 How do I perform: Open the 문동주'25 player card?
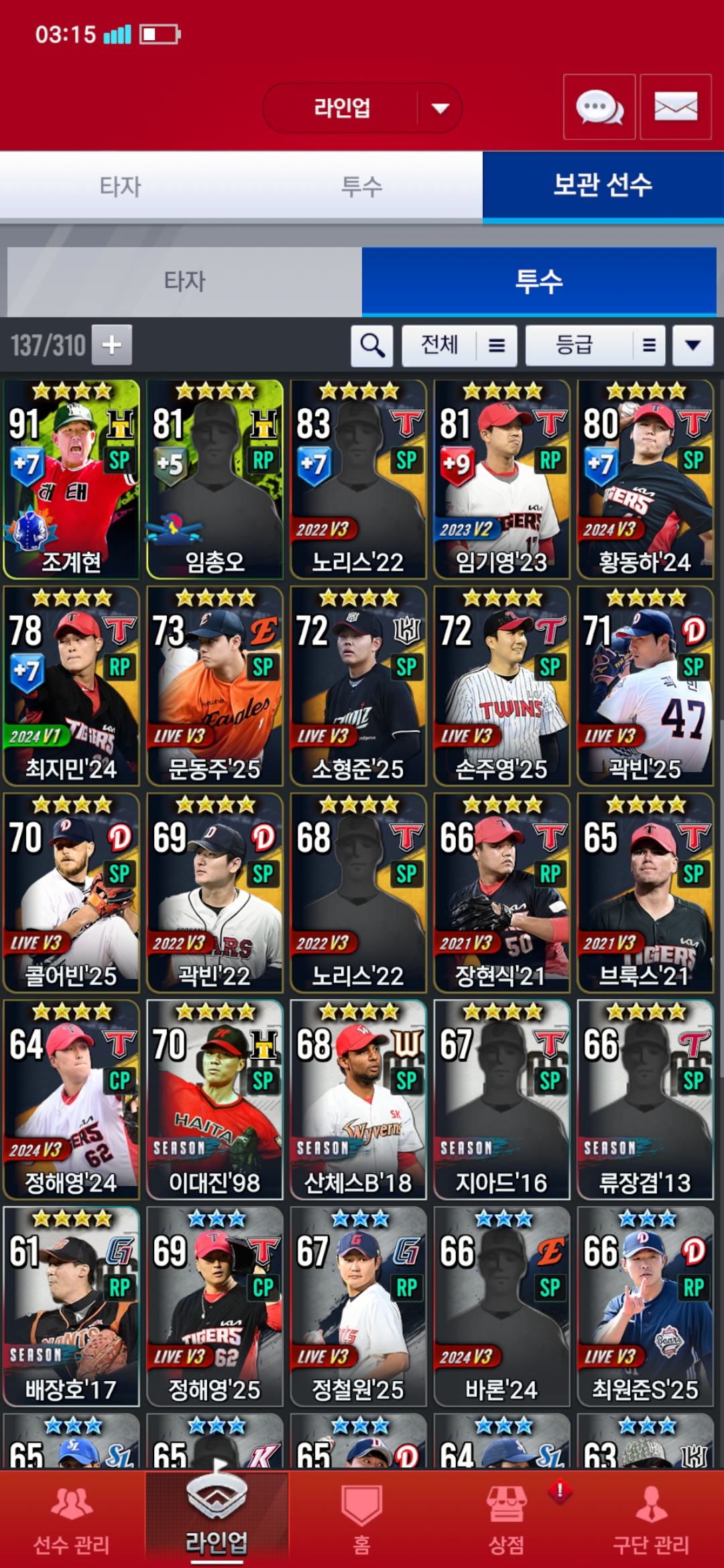coord(215,685)
